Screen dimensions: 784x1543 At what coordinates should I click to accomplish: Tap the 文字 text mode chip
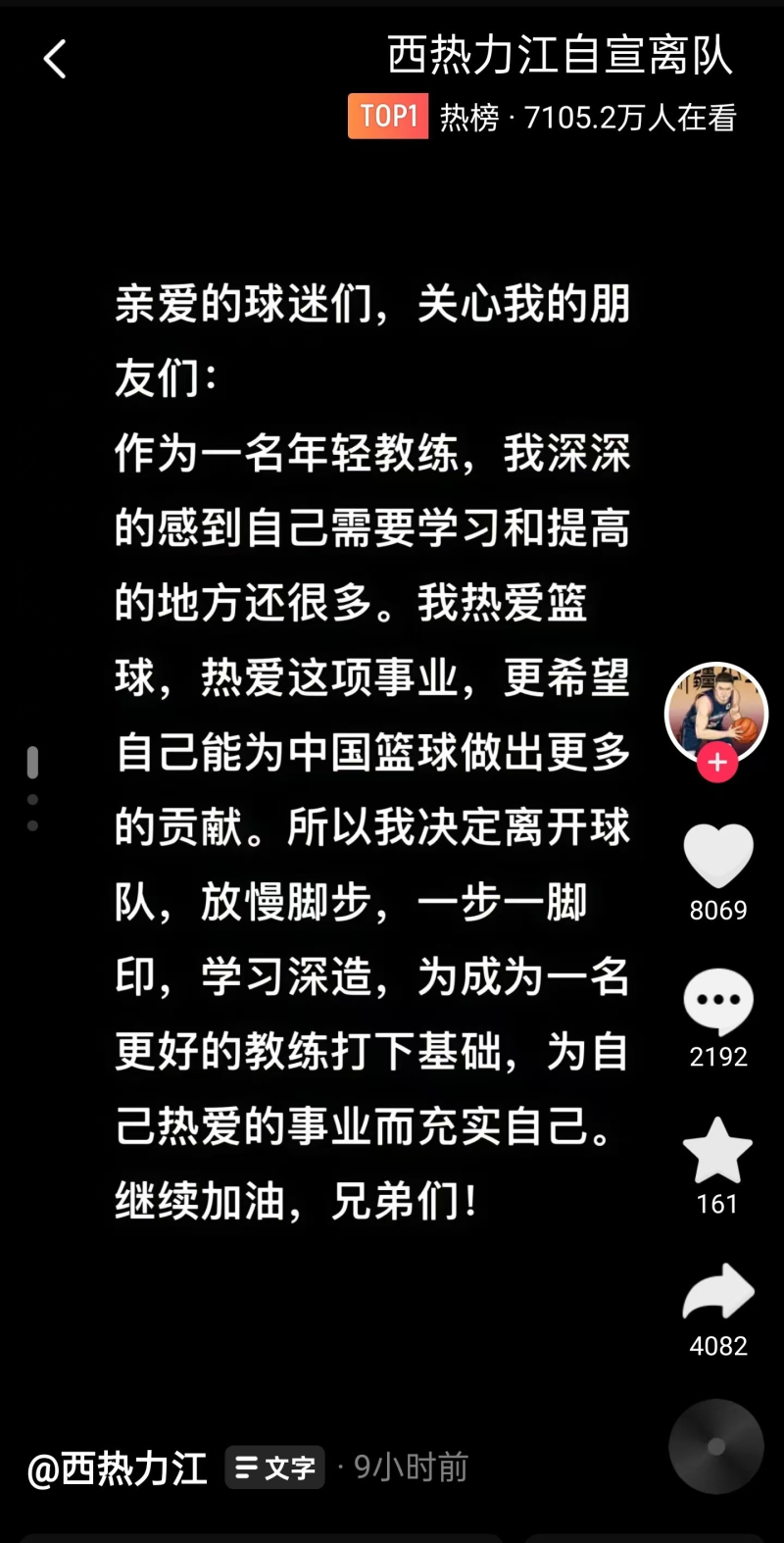click(x=275, y=1468)
